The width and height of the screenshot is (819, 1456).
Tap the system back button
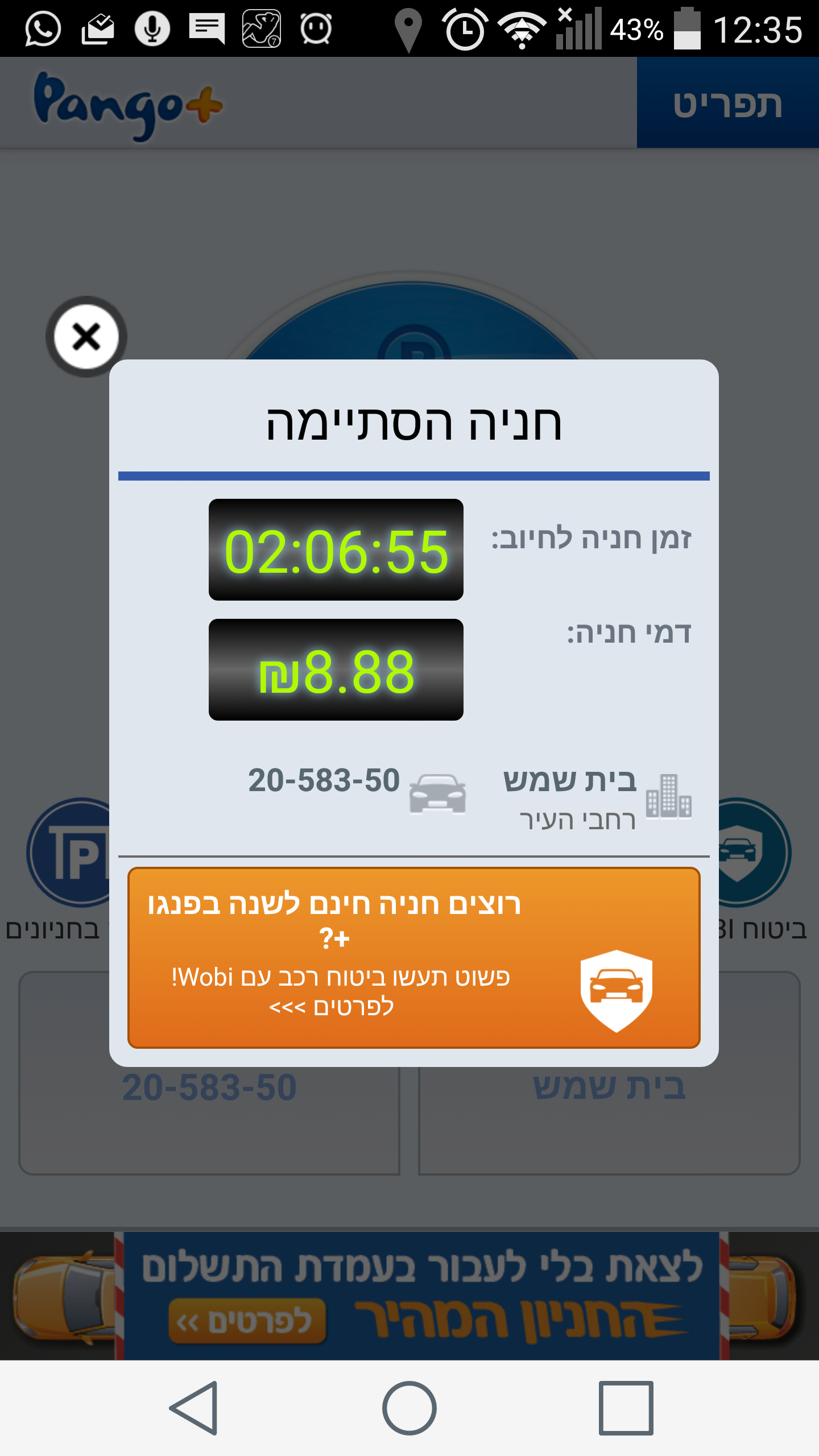pos(195,1407)
